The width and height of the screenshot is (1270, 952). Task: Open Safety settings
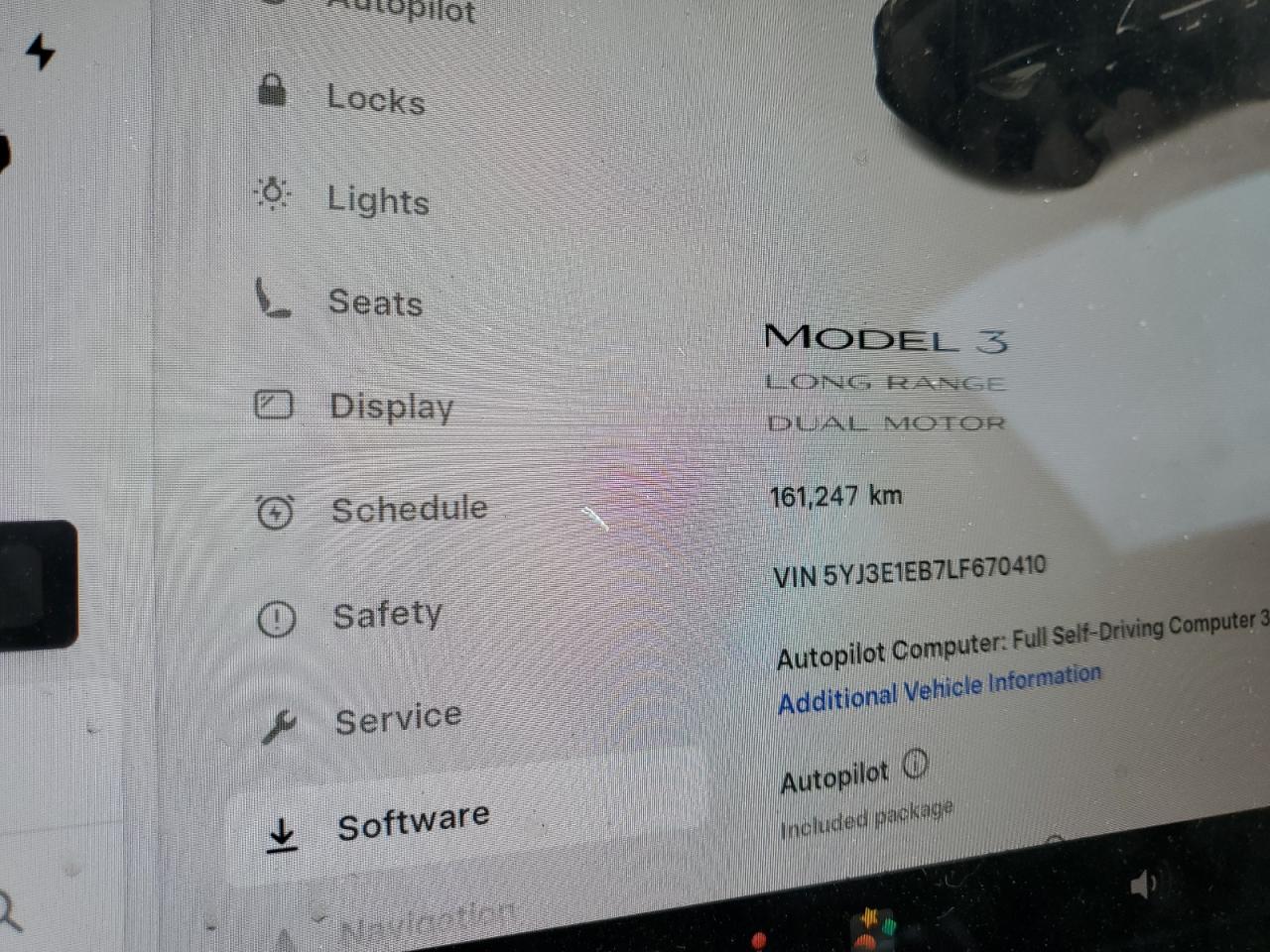386,615
